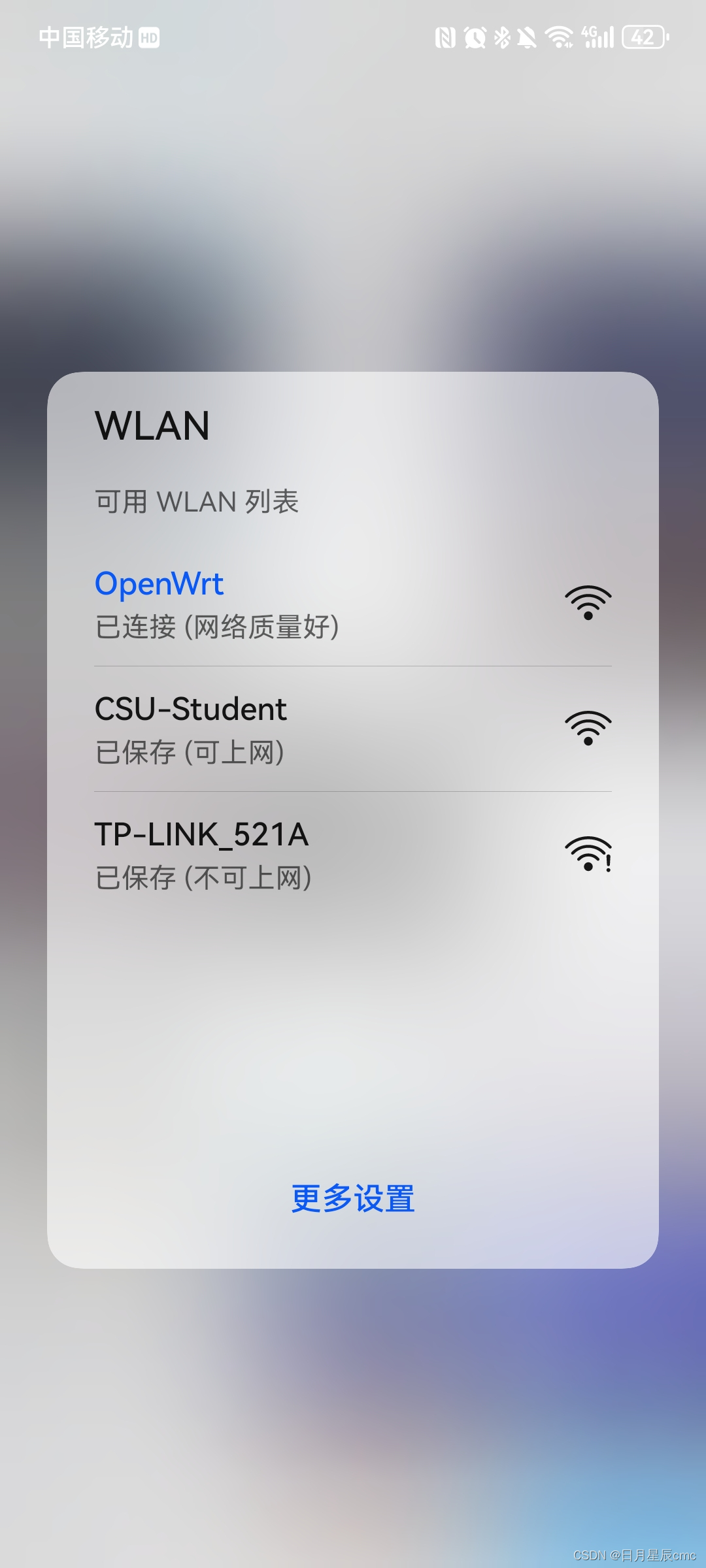Select the TP-LINK_521A network

coord(203,855)
